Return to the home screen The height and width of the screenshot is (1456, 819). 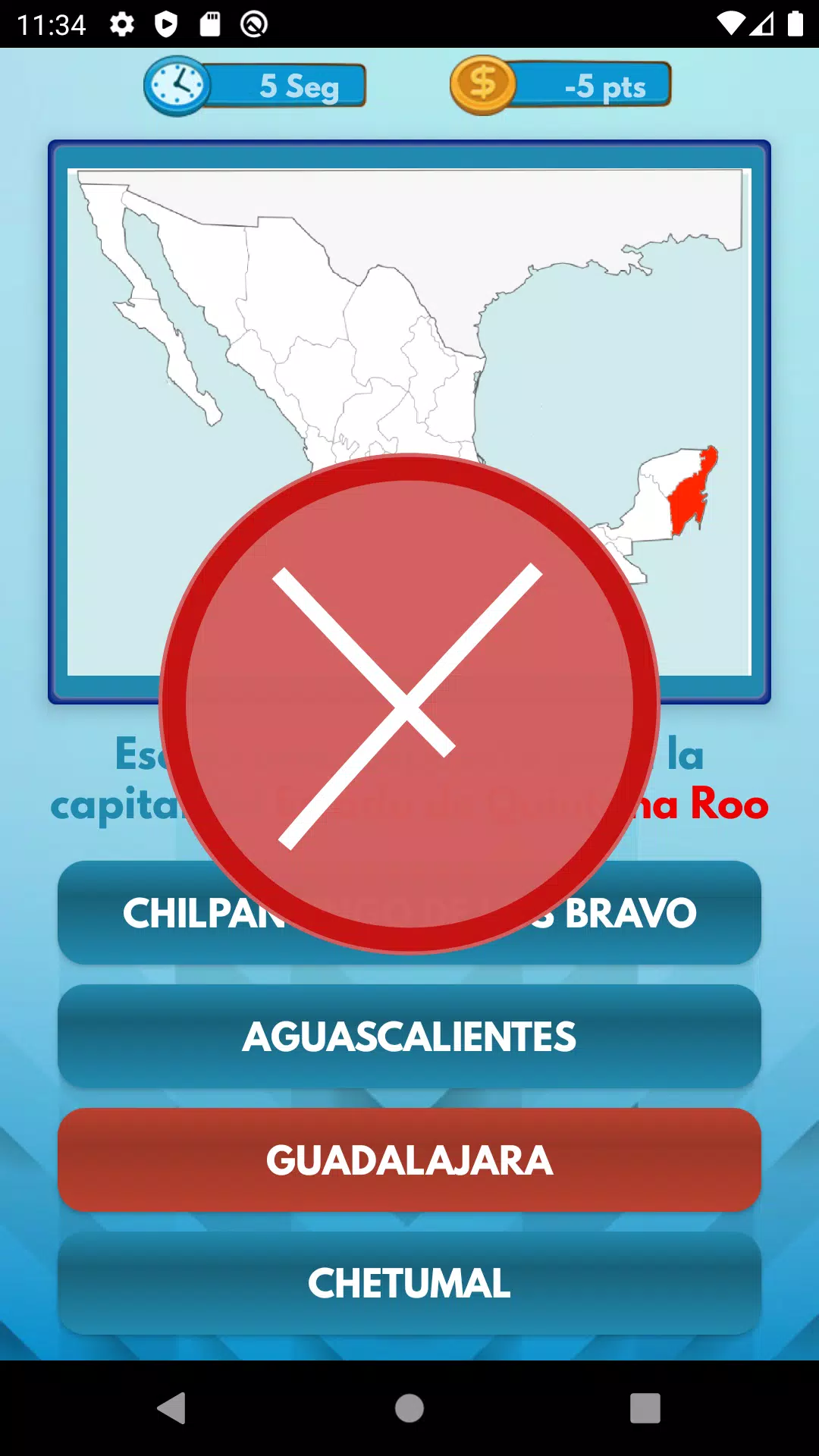click(x=409, y=1408)
